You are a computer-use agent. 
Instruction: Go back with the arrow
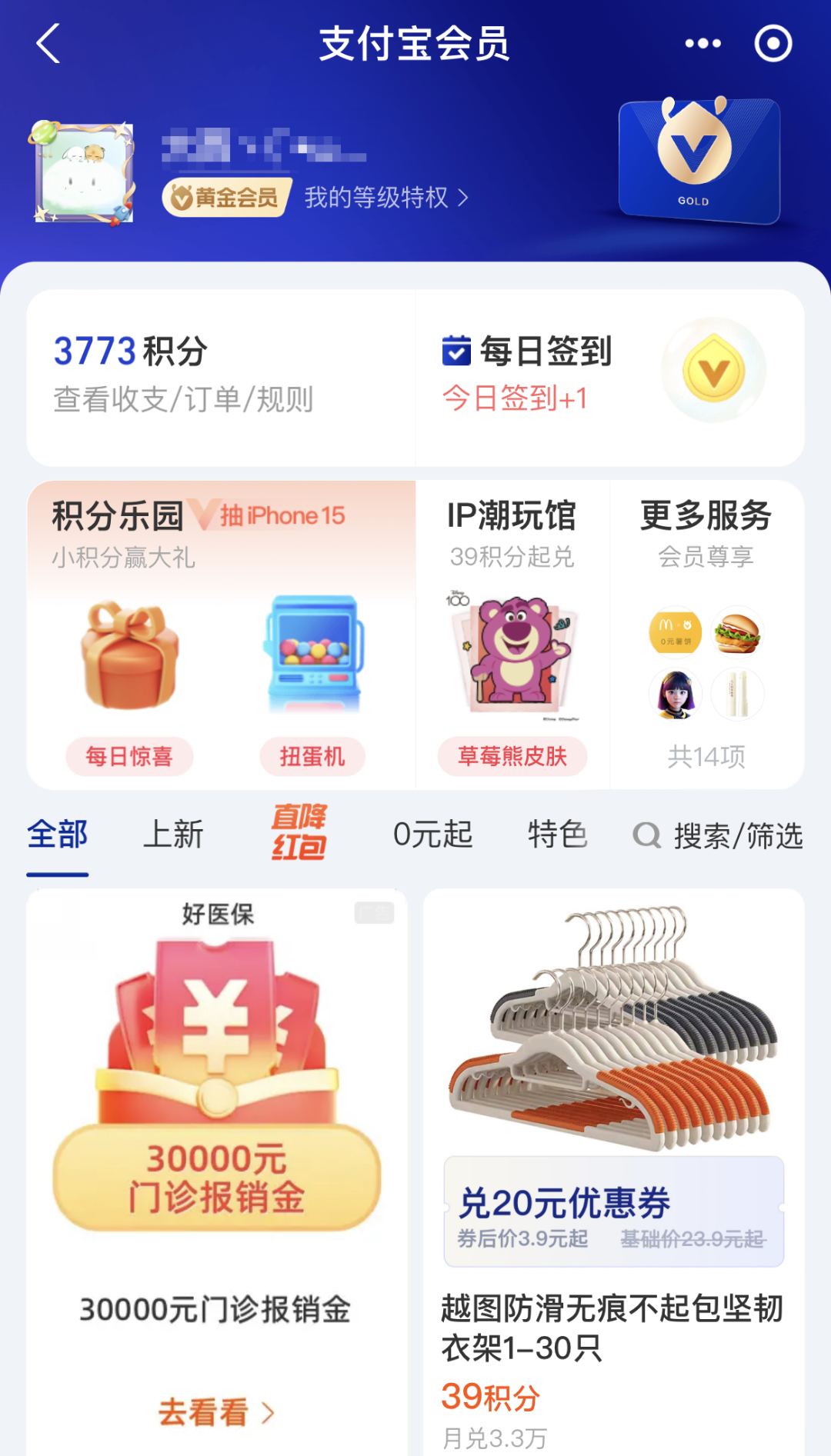[x=48, y=43]
